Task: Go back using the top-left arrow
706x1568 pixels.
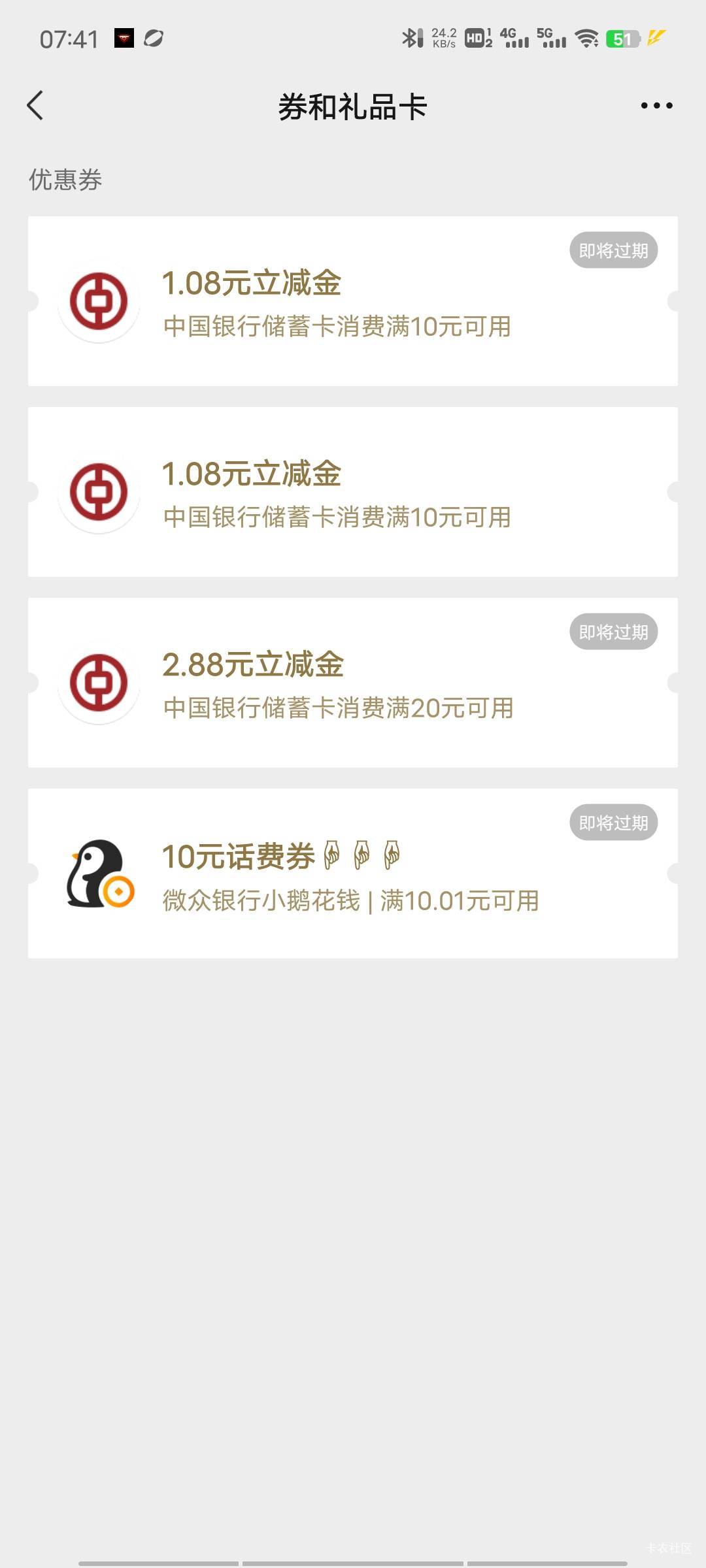Action: point(35,105)
